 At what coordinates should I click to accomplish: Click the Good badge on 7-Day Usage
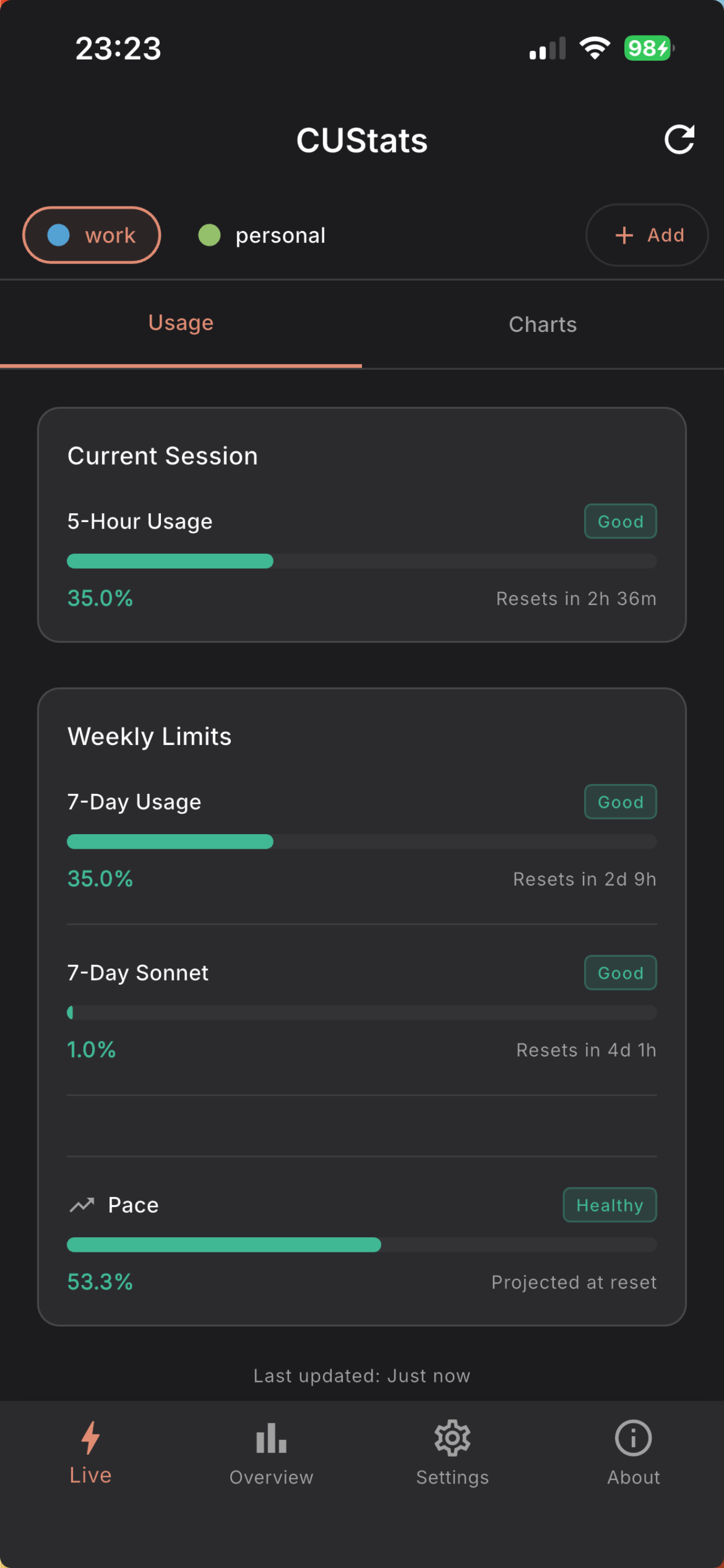620,801
